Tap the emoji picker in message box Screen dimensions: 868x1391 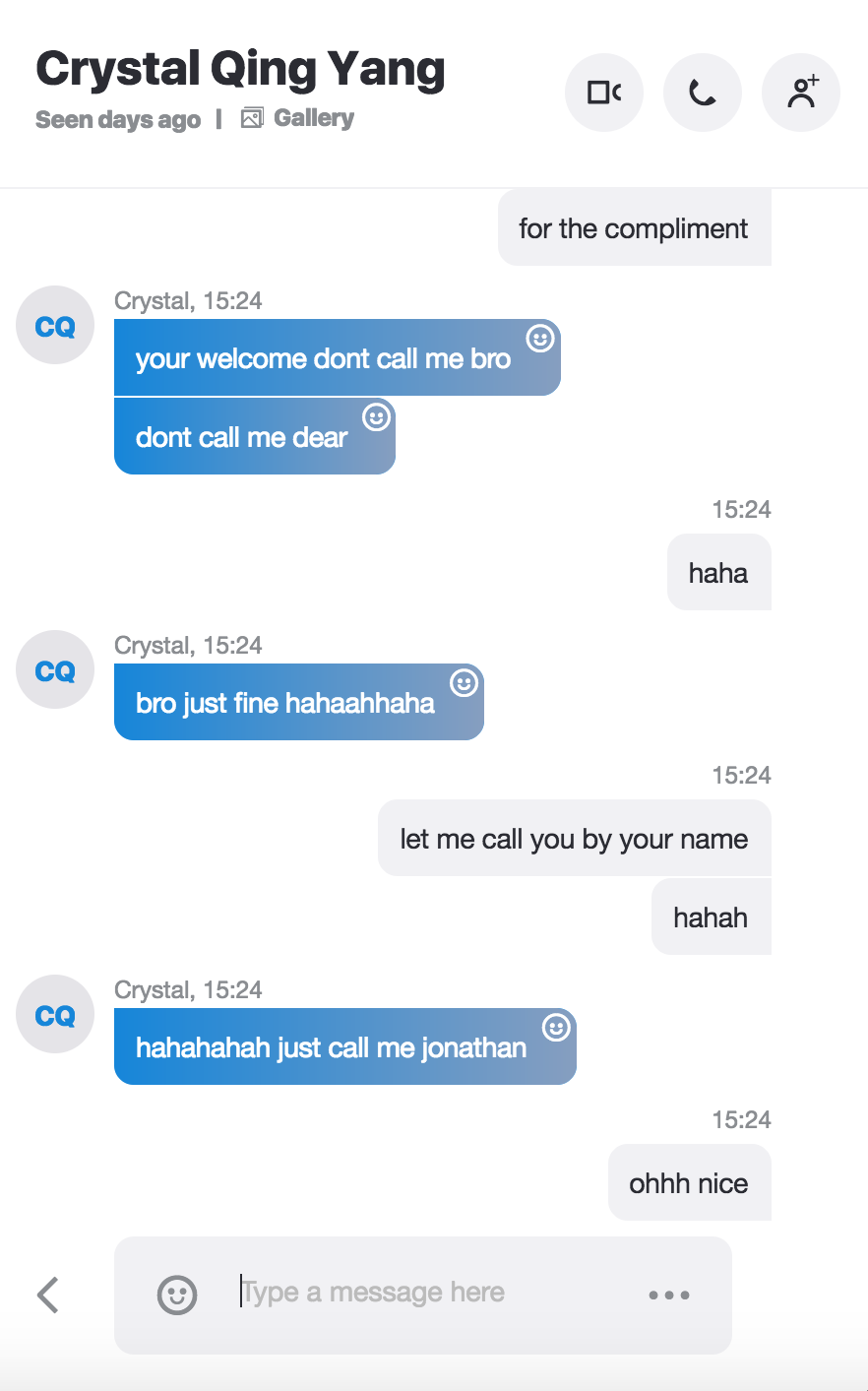point(177,1295)
